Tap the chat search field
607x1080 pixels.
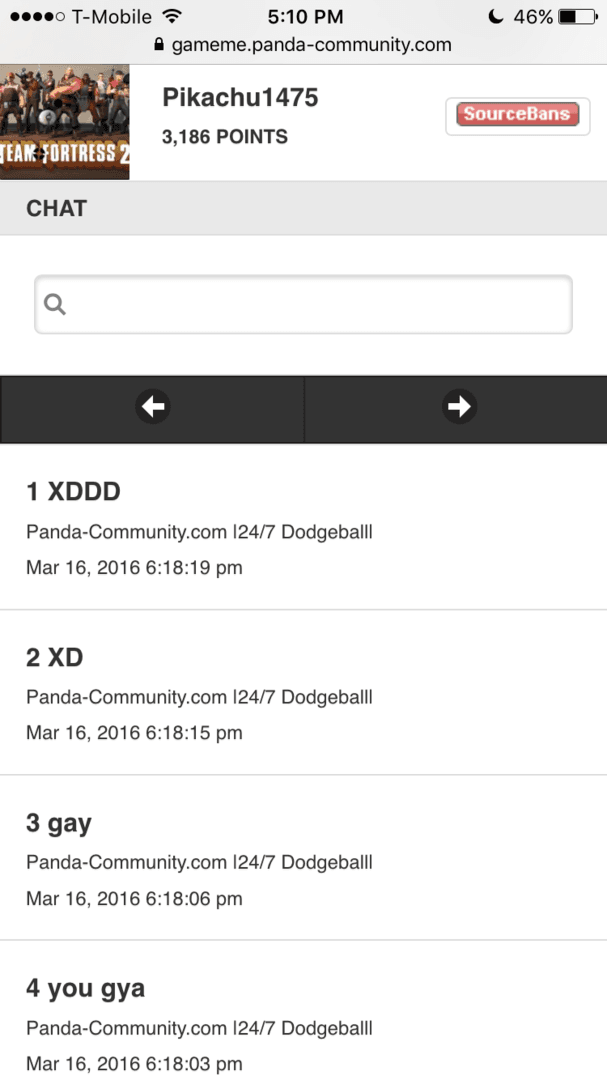303,304
